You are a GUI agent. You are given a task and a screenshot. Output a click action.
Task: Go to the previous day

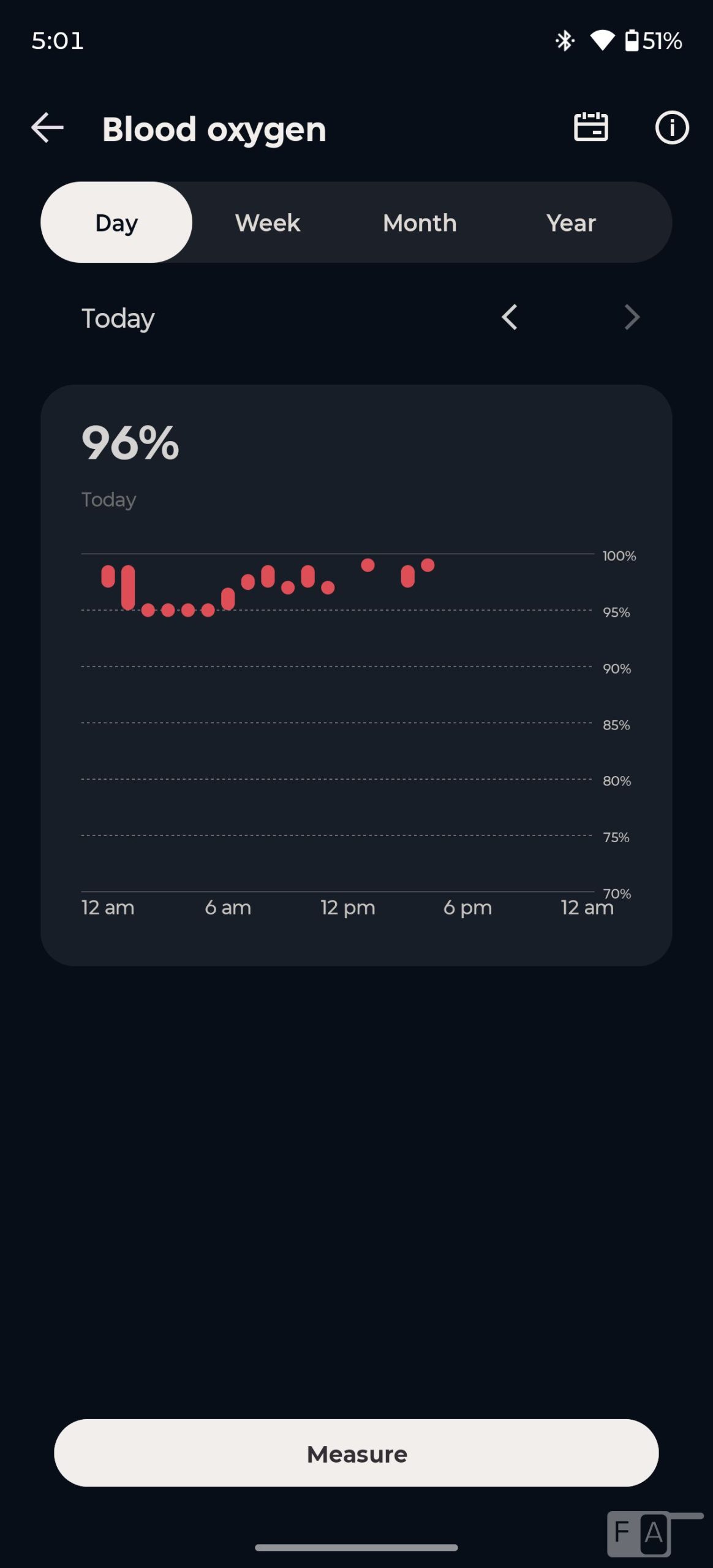510,317
